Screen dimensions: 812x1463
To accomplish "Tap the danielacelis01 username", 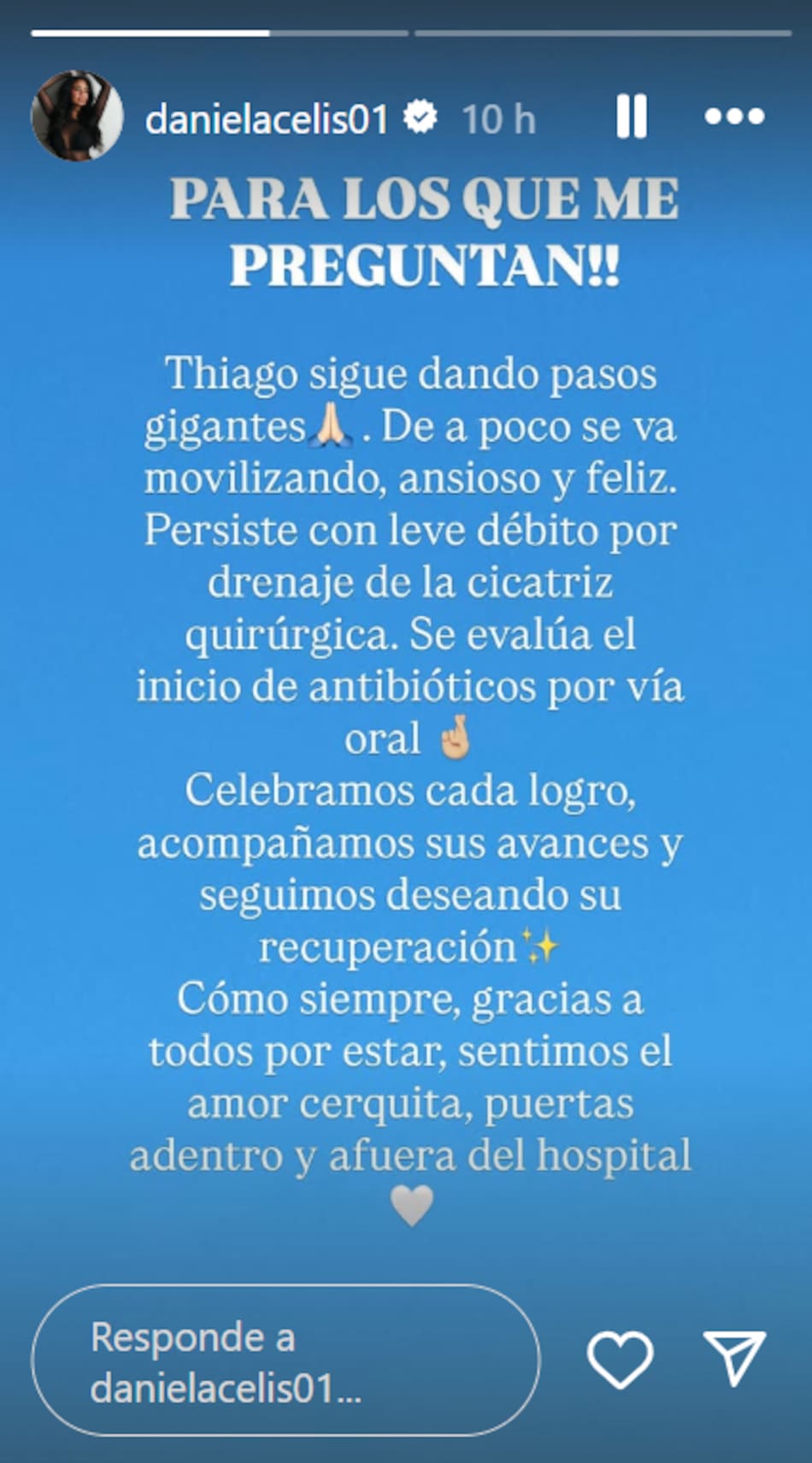I will tap(267, 119).
